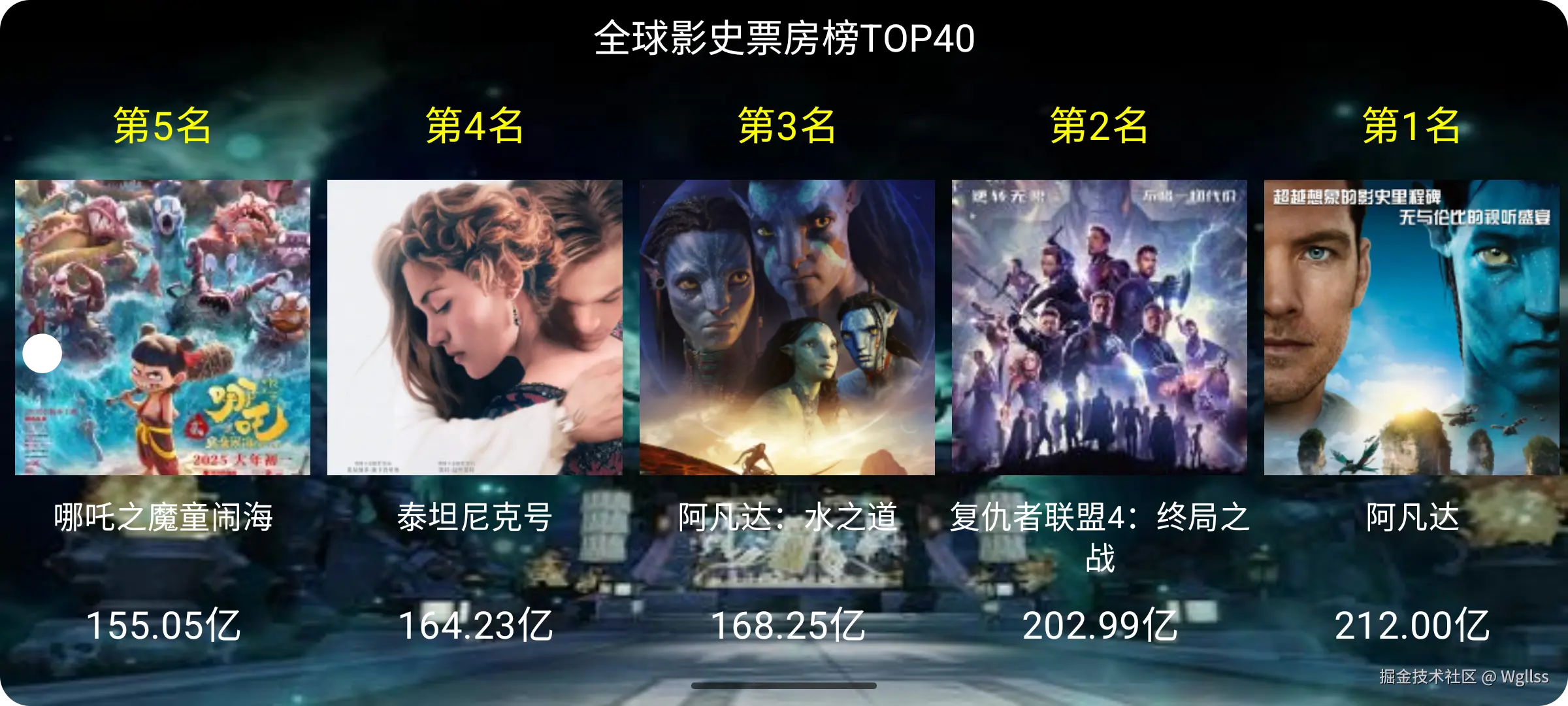View the 阿凡达：水之道 movie card

pos(787,327)
